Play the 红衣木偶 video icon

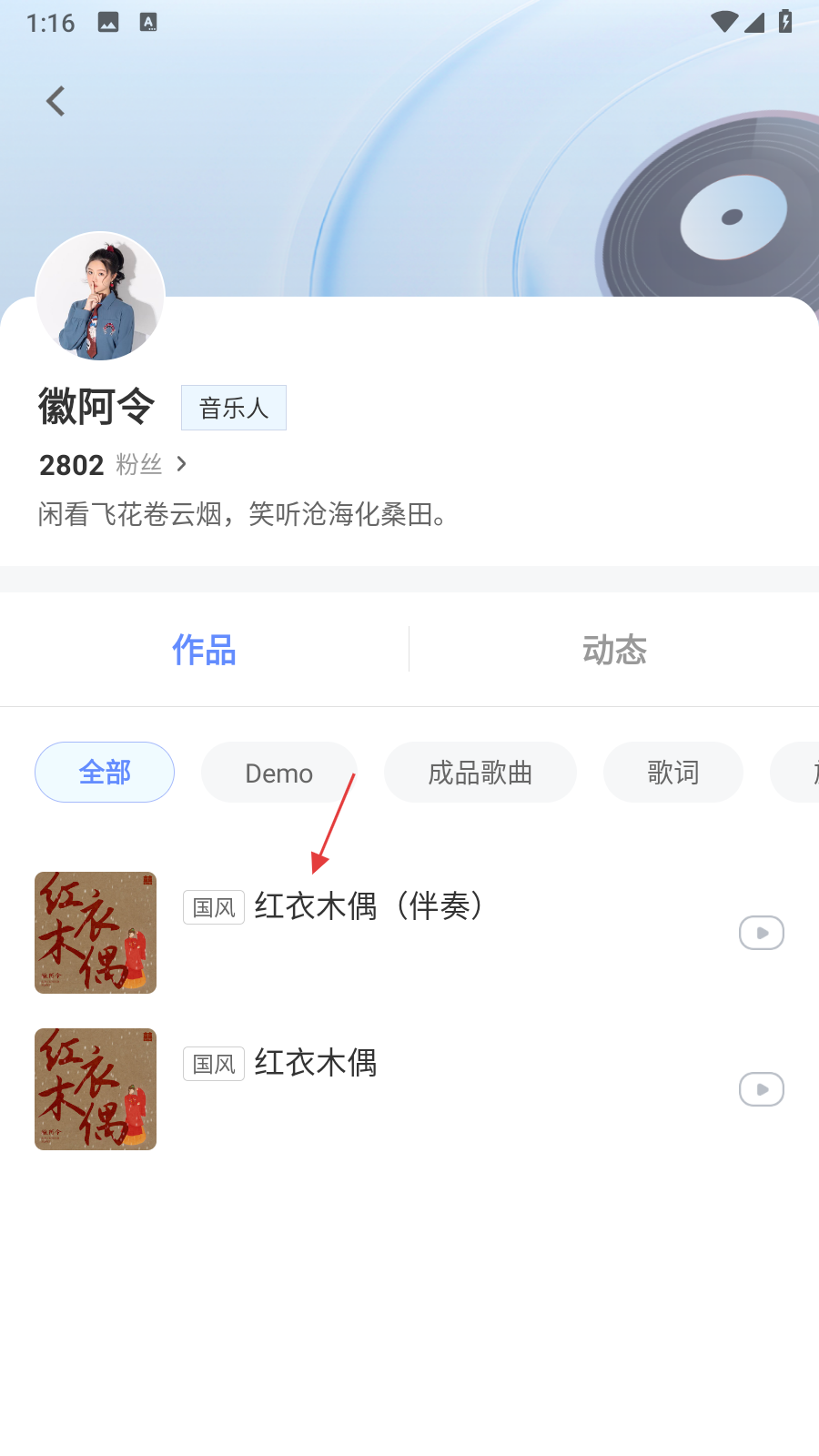point(762,1089)
